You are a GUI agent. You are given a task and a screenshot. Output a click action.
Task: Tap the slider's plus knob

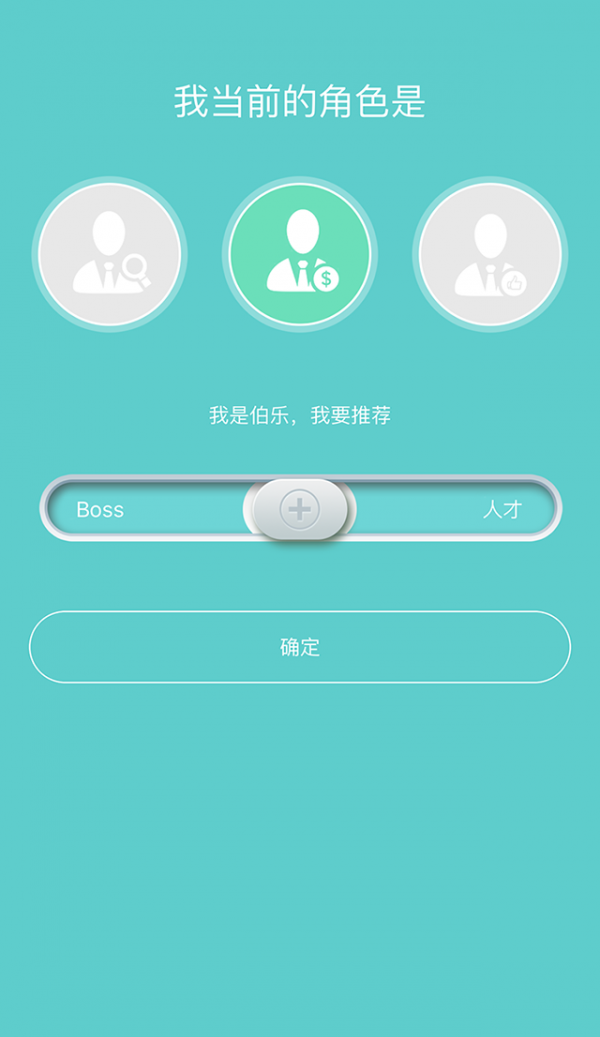(299, 509)
